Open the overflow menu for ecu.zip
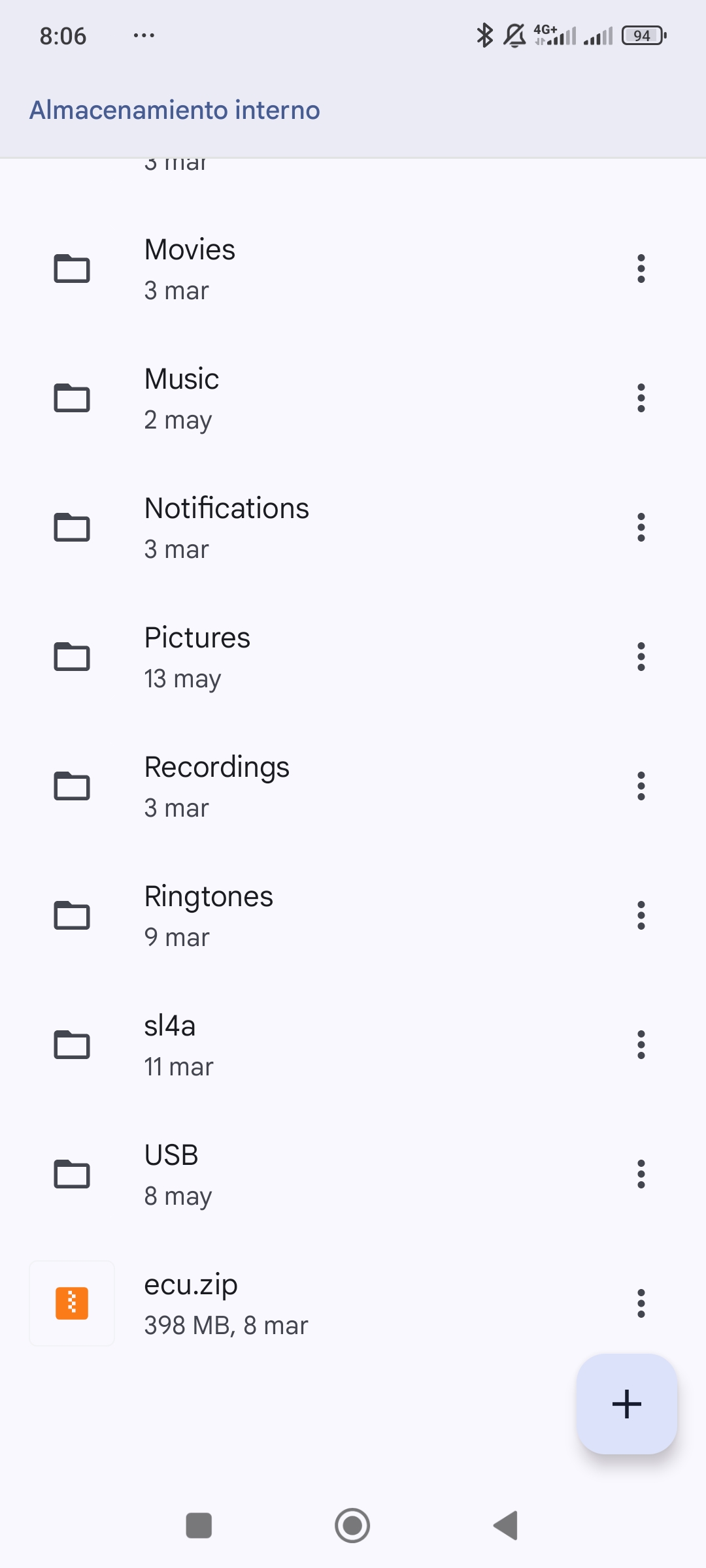 (641, 1303)
